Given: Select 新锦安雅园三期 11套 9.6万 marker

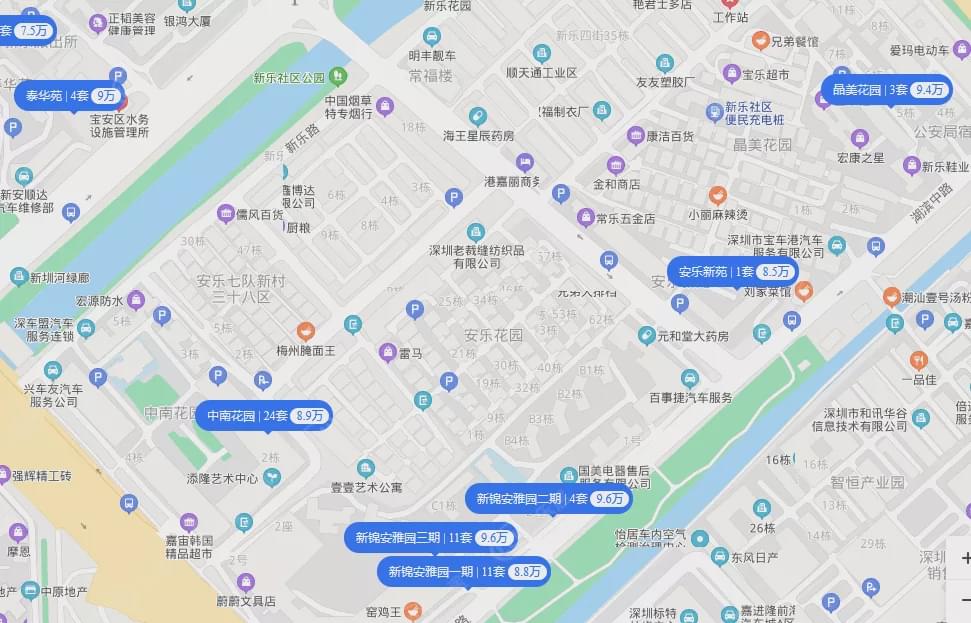Looking at the screenshot, I should coord(432,537).
